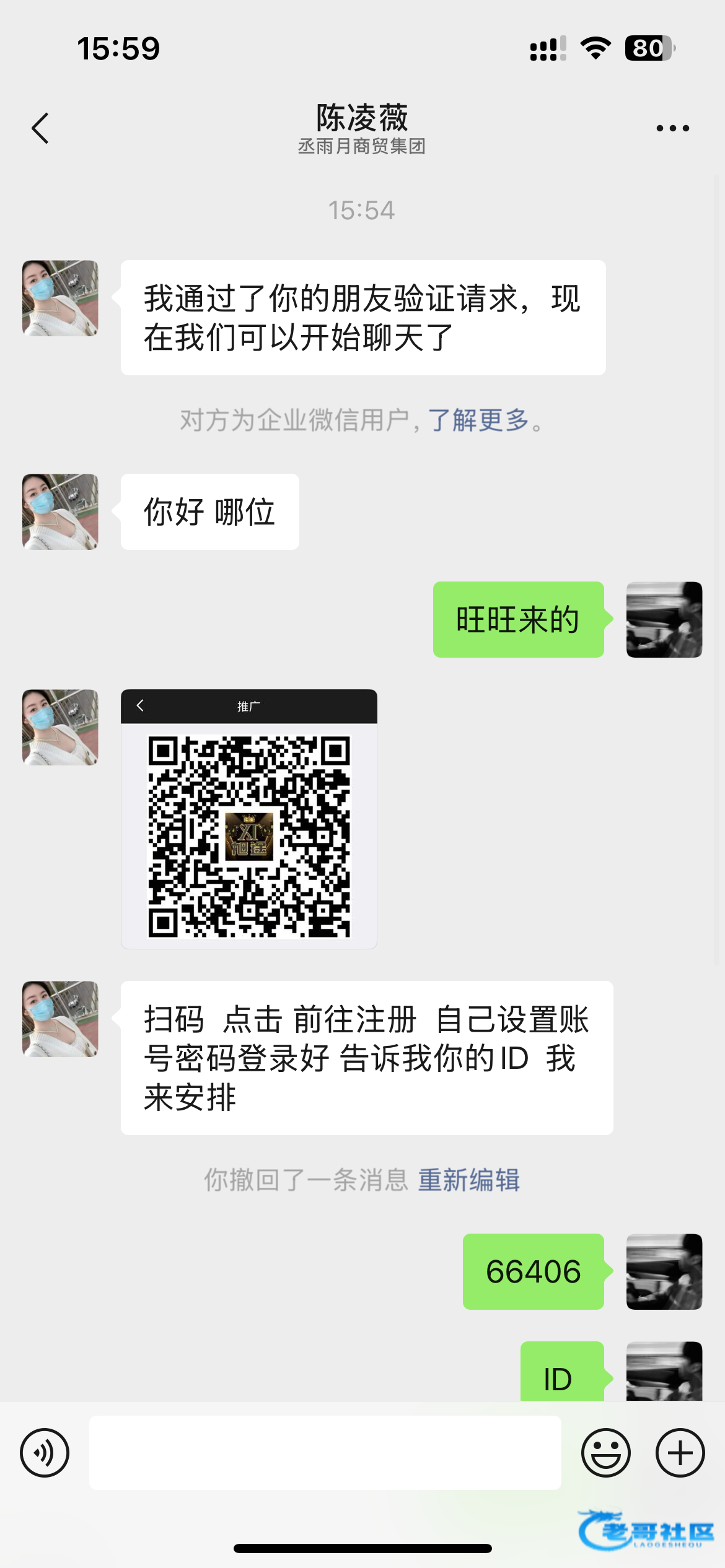Focus the message text field
The width and height of the screenshot is (725, 1568).
point(325,1452)
